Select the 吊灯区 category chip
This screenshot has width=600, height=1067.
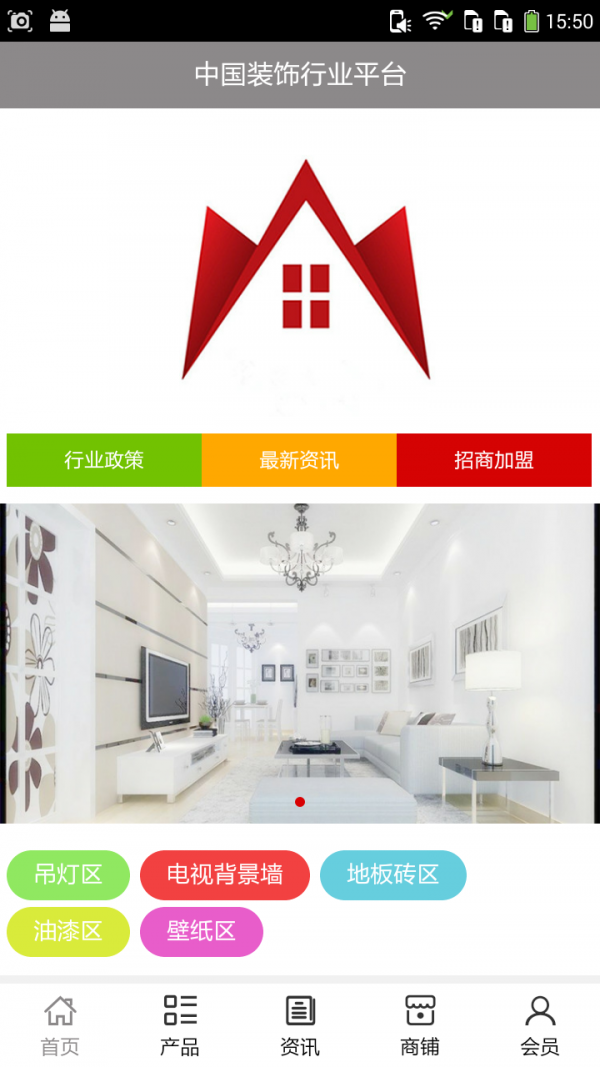pyautogui.click(x=69, y=875)
